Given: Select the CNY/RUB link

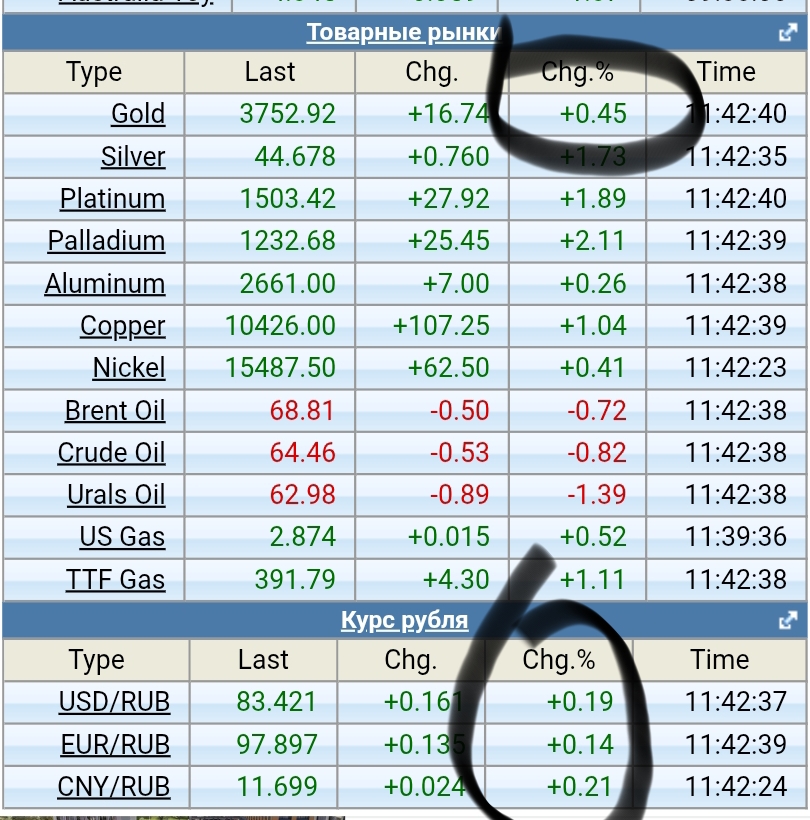Looking at the screenshot, I should tap(114, 787).
